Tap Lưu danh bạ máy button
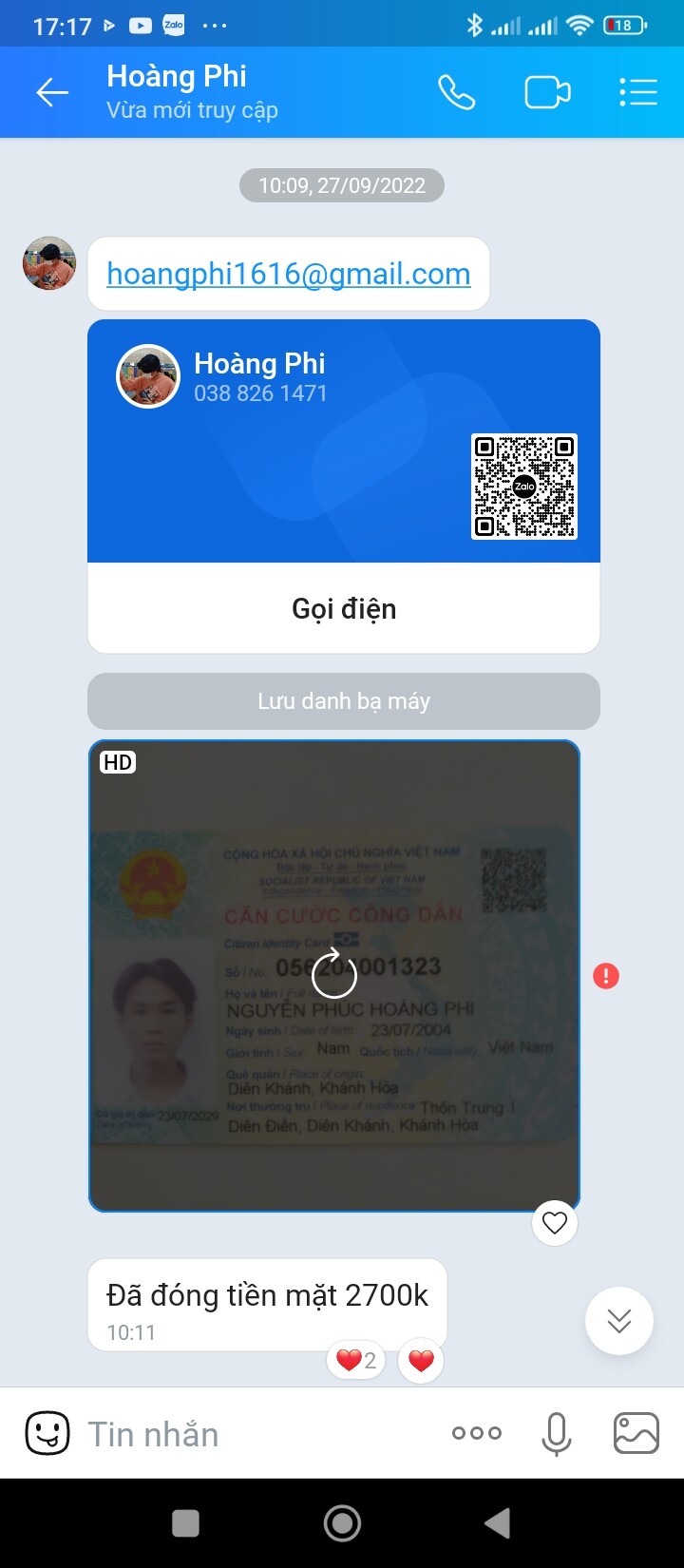This screenshot has width=684, height=1568. pos(343,701)
